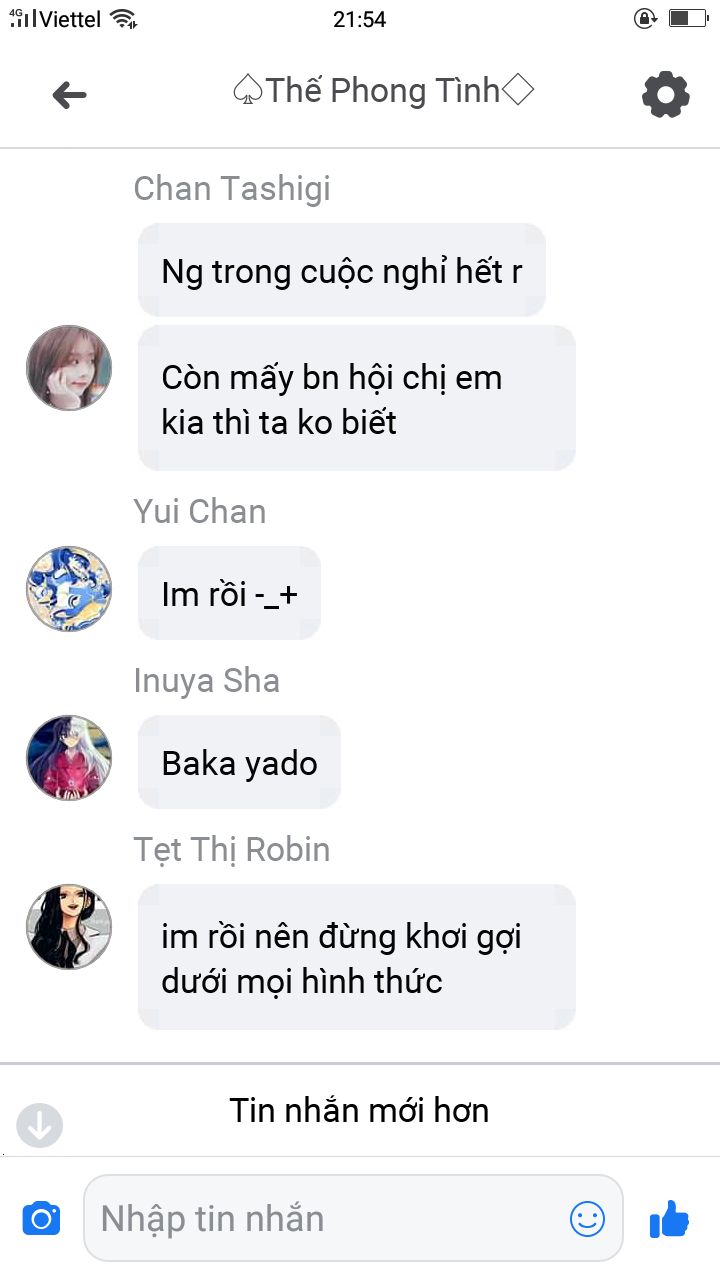Jump to newer messages via Tin nhắn mới hơn
720x1280 pixels.
click(359, 1110)
